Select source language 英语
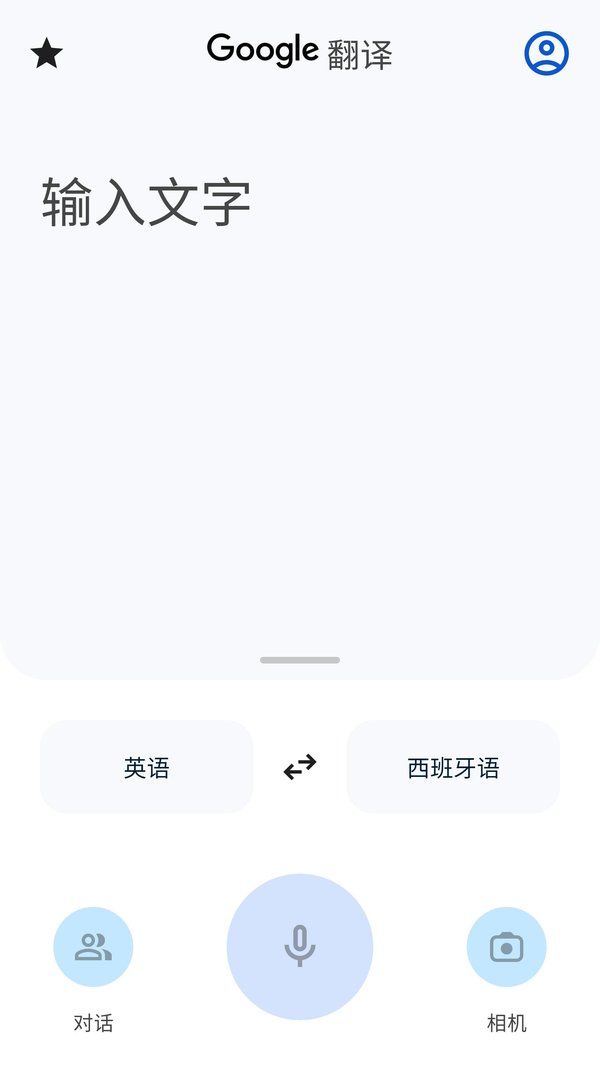 point(146,767)
